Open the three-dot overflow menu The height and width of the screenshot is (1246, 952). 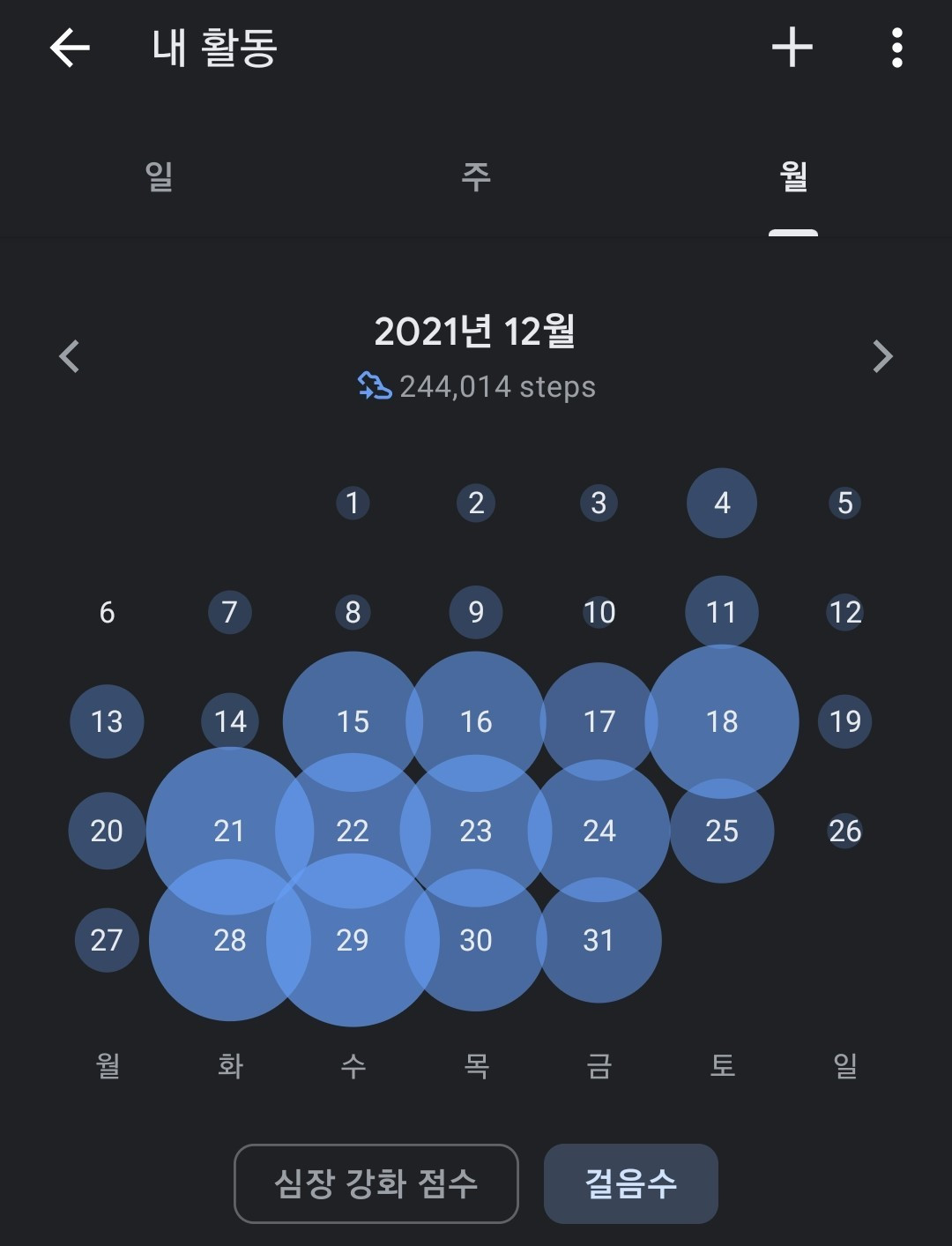tap(897, 48)
